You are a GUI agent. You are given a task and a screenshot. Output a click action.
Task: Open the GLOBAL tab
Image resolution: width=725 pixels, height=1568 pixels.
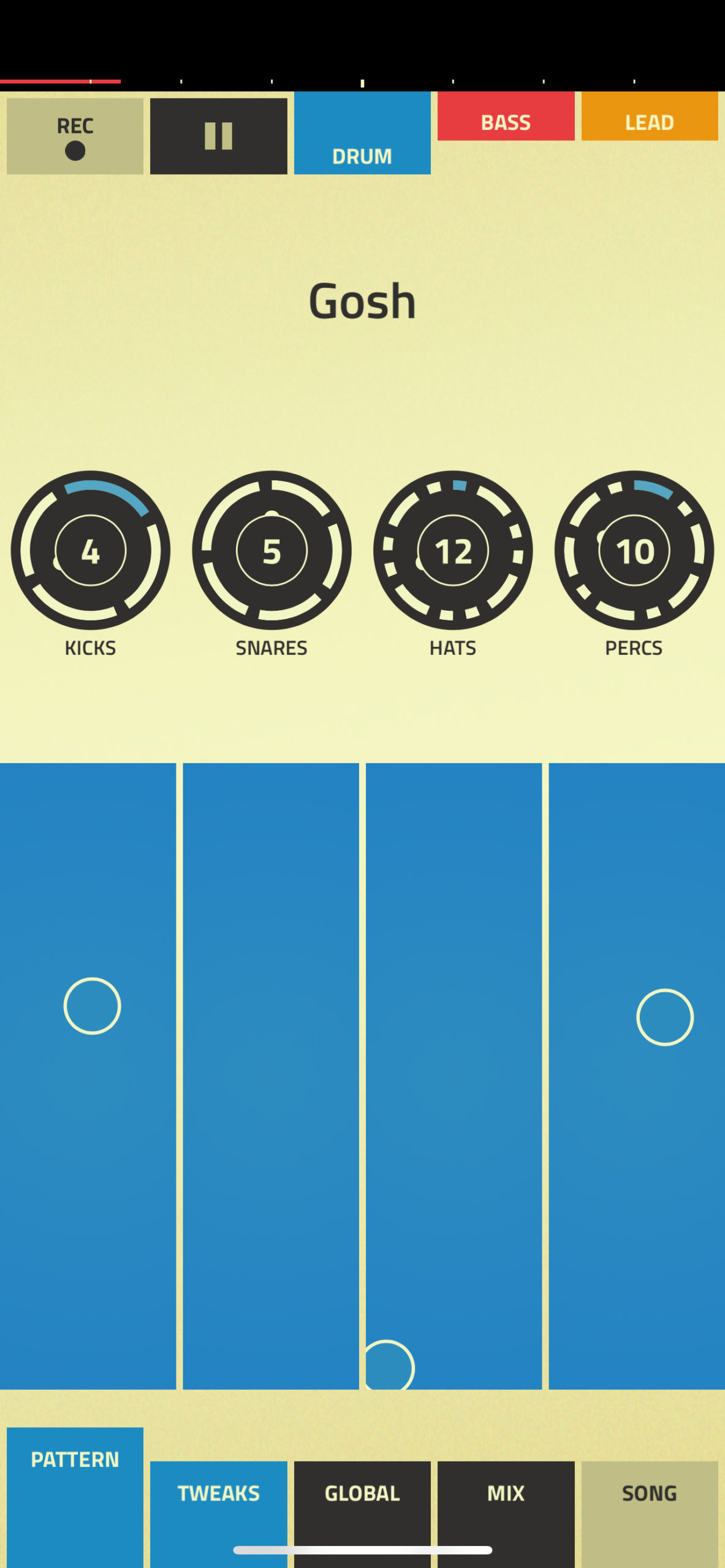click(362, 1514)
